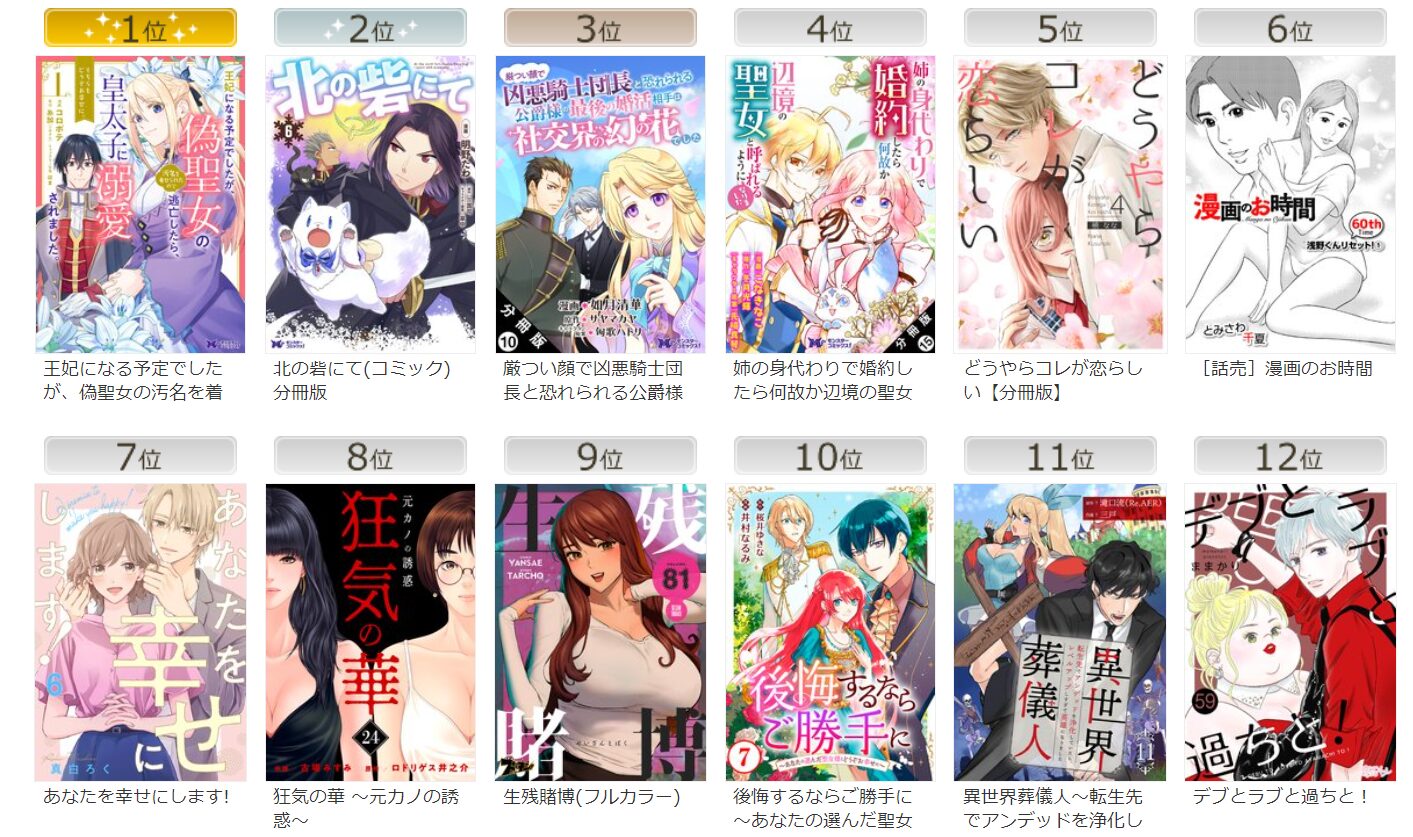Image resolution: width=1413 pixels, height=837 pixels.
Task: View 異世界葬儀人 manga cover
Action: click(x=1060, y=632)
